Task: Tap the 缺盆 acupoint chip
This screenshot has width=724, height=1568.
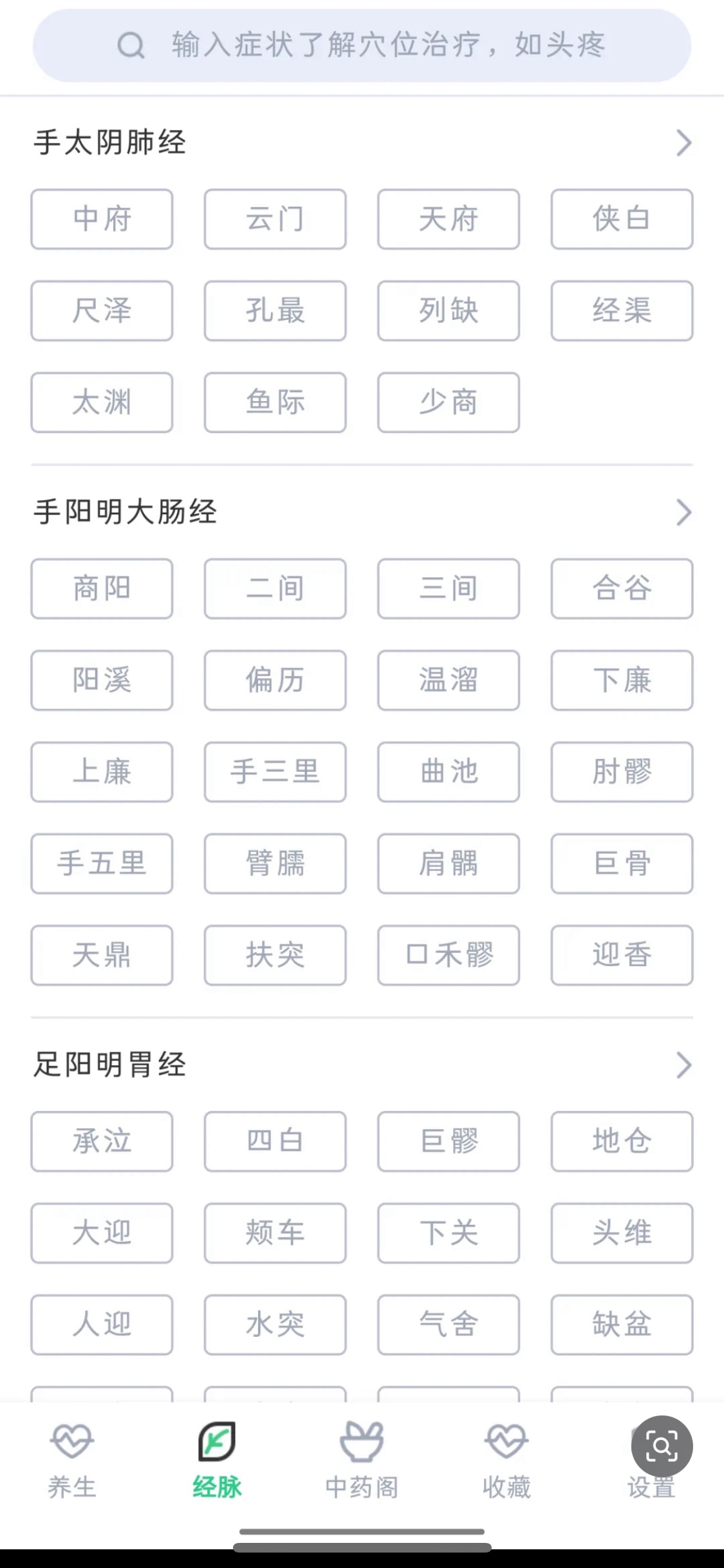Action: (x=622, y=1325)
